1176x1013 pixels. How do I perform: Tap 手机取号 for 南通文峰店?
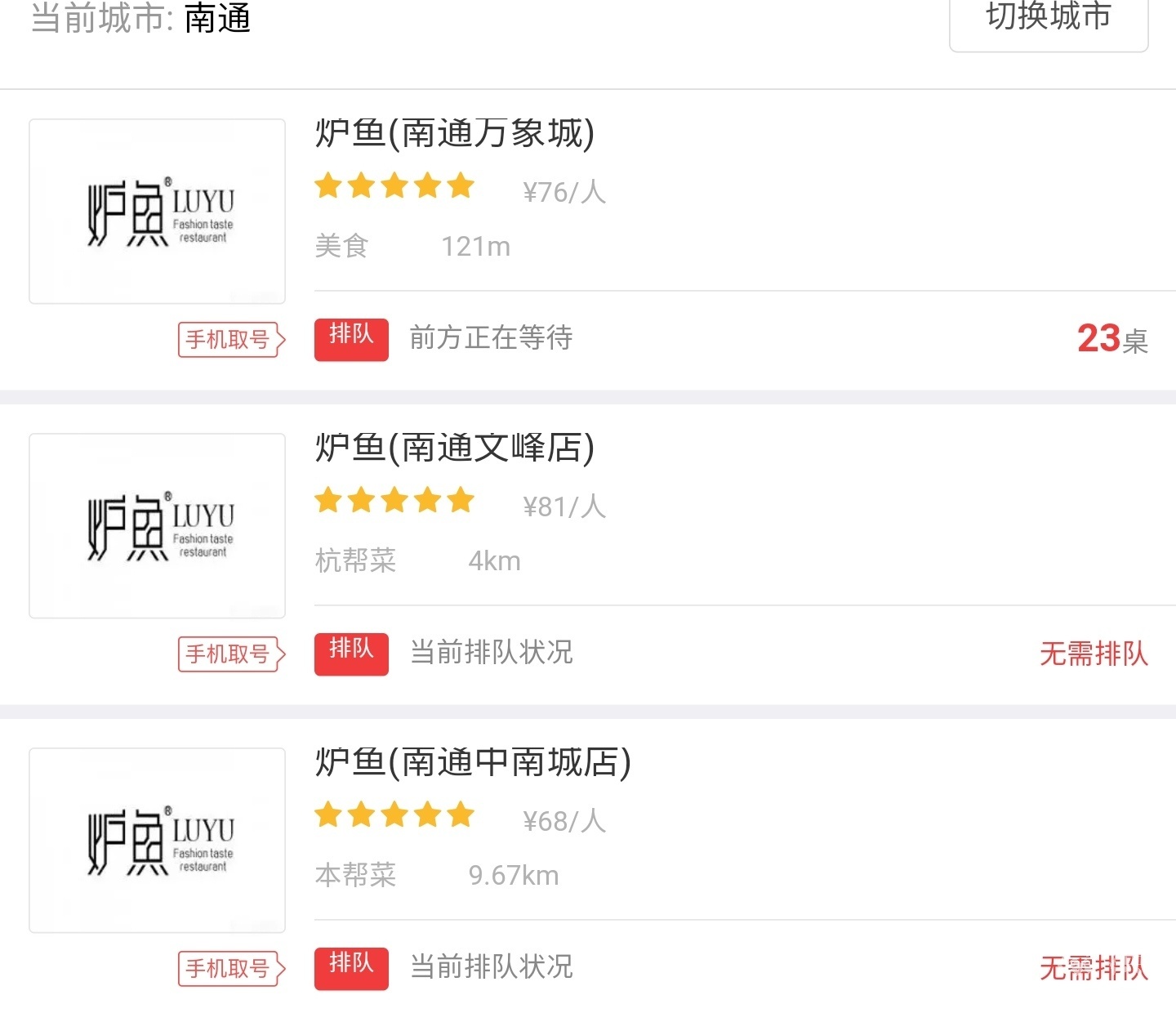click(x=231, y=654)
